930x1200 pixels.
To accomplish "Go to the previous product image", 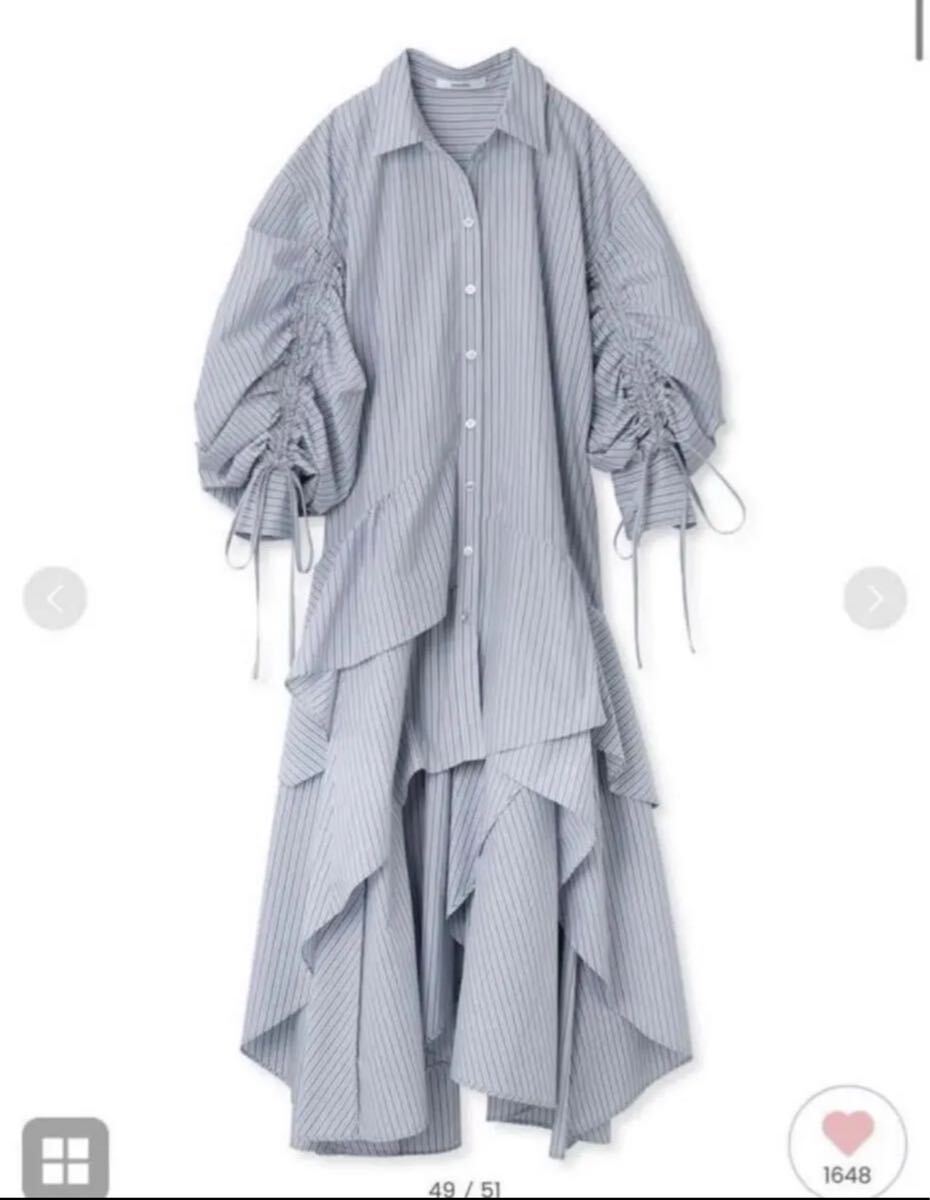I will point(55,598).
